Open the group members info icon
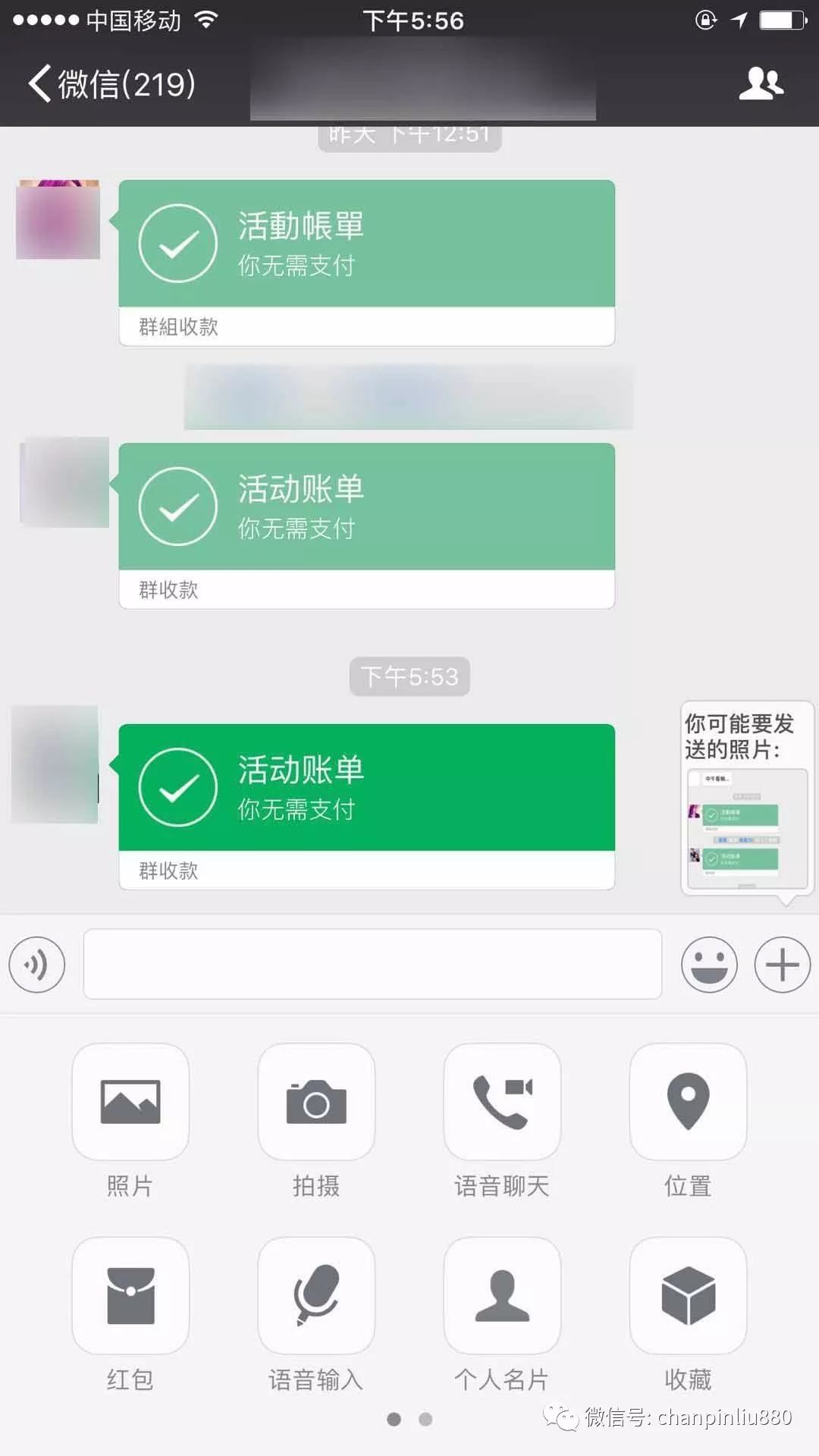The width and height of the screenshot is (819, 1456). coord(761,83)
